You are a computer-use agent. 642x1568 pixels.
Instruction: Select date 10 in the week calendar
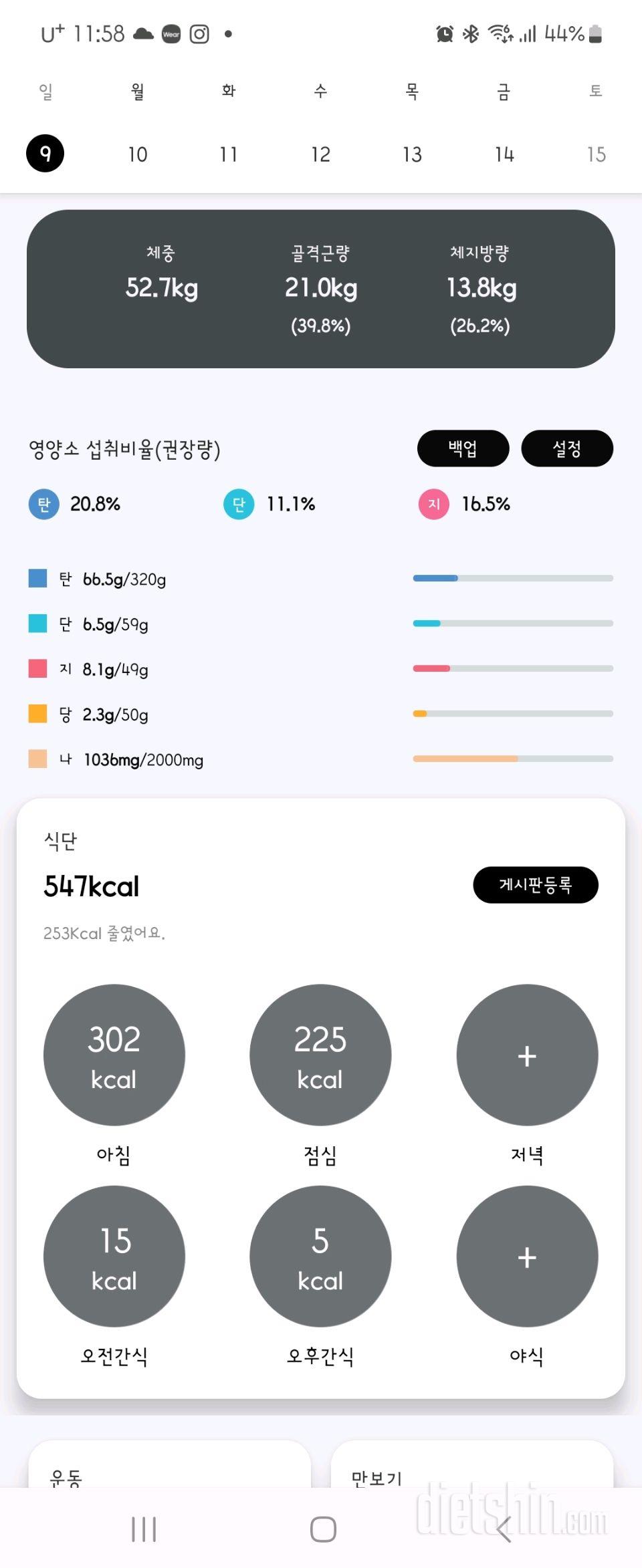(138, 154)
